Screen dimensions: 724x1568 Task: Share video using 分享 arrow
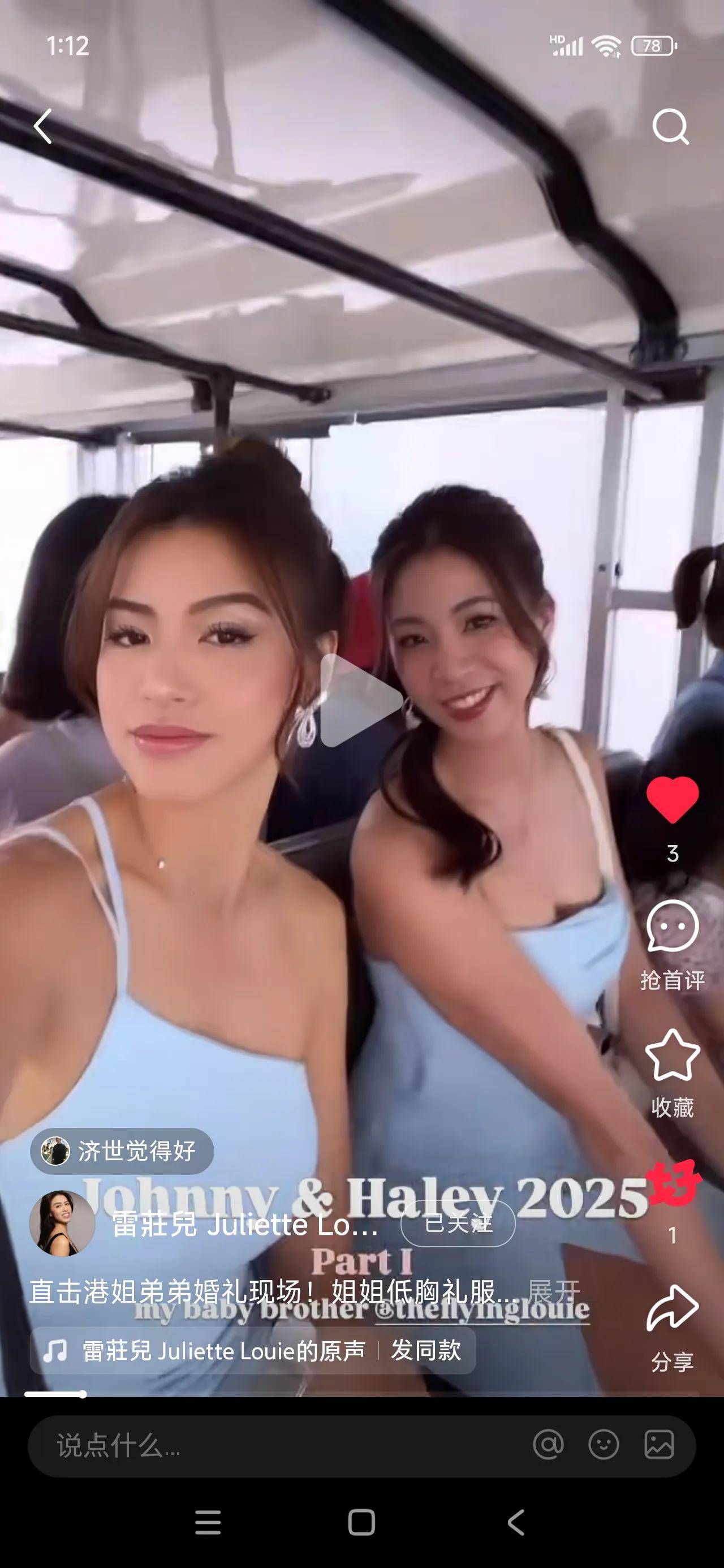pyautogui.click(x=672, y=1307)
